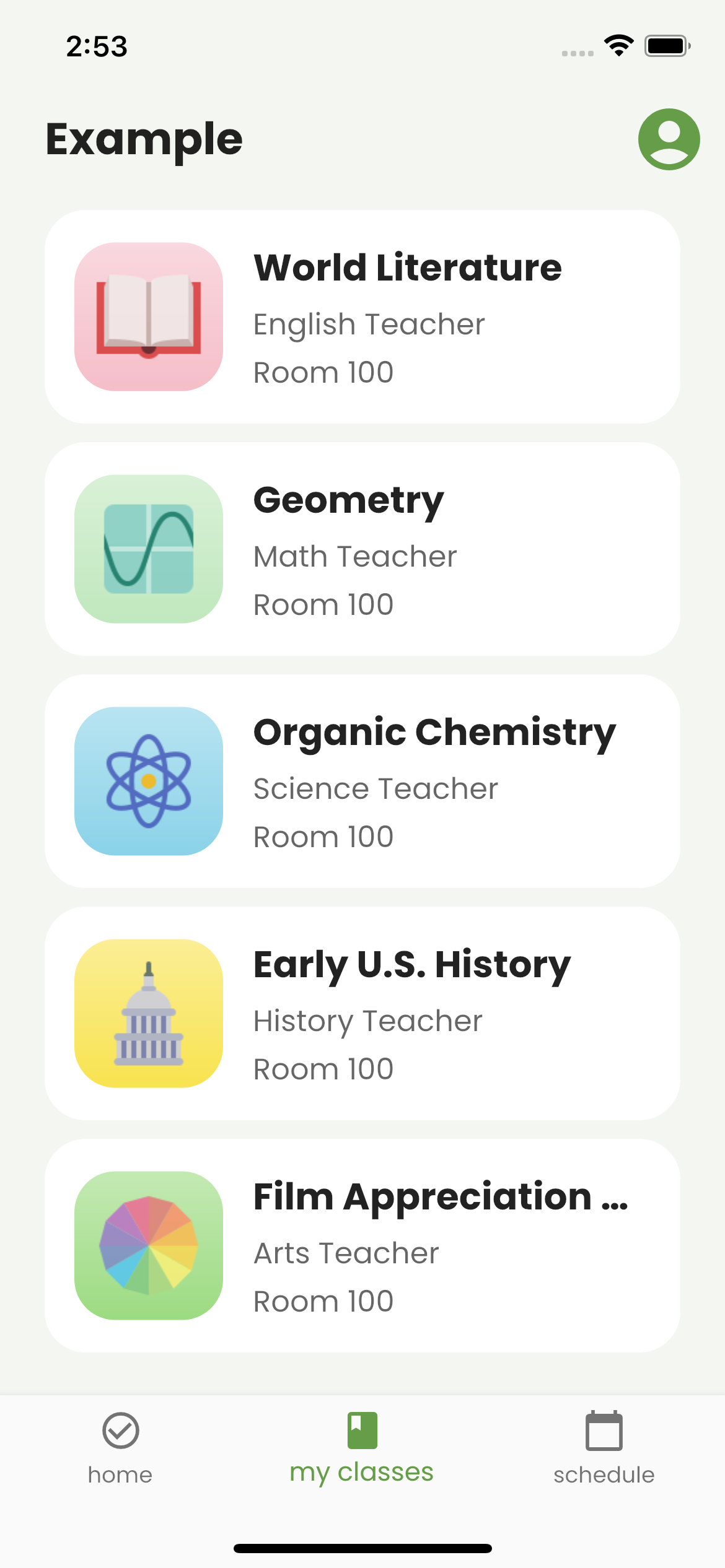Screen dimensions: 725x1568
Task: Go to the schedule tab
Action: [604, 1449]
